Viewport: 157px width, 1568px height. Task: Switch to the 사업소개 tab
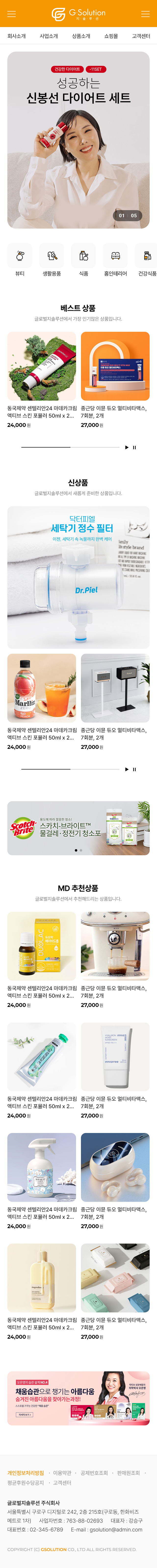[49, 36]
